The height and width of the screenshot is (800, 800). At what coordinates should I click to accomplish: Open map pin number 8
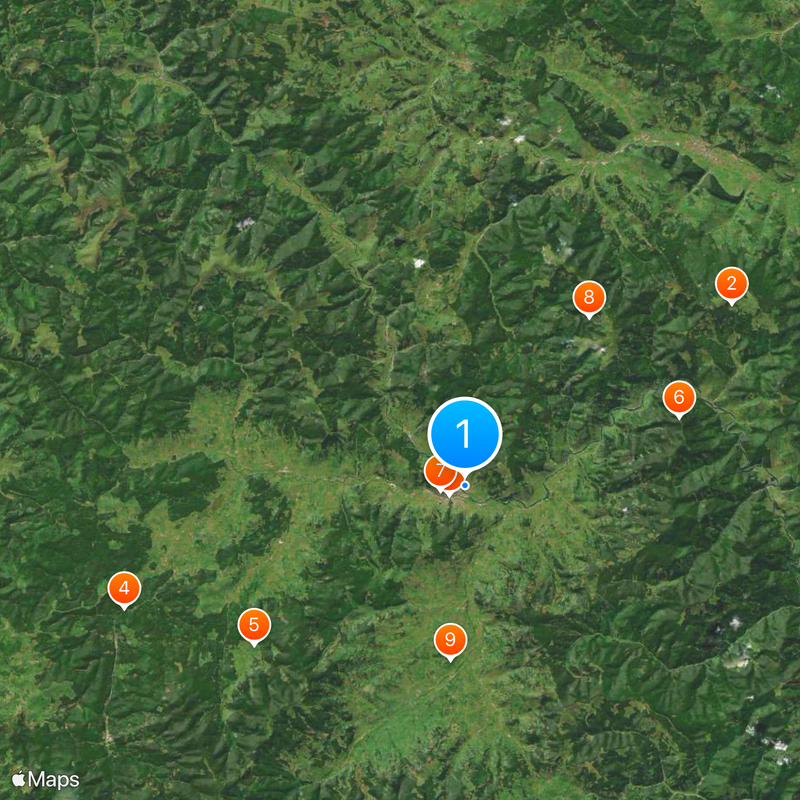pyautogui.click(x=589, y=297)
